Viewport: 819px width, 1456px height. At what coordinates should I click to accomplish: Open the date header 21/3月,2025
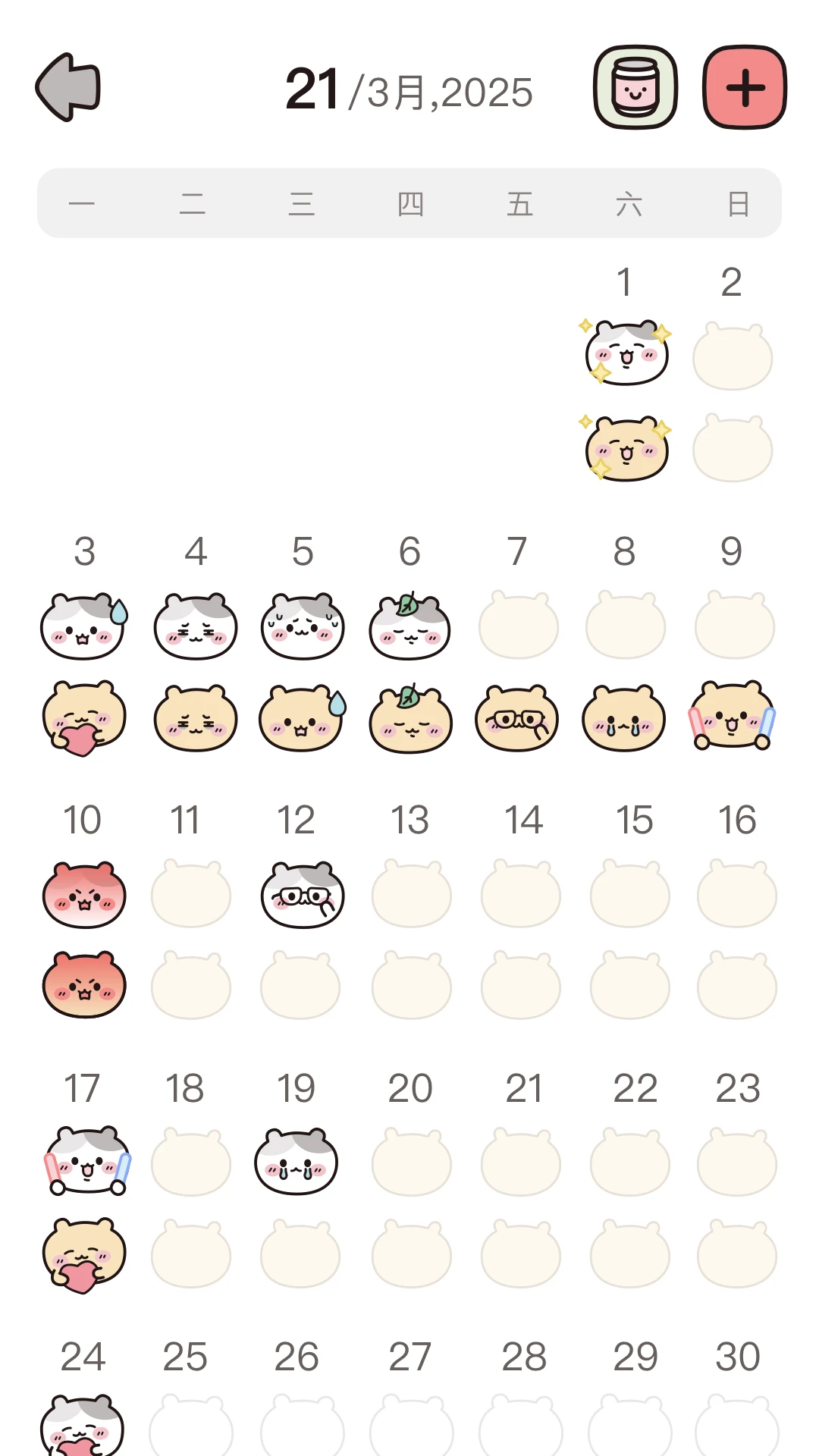click(x=409, y=91)
